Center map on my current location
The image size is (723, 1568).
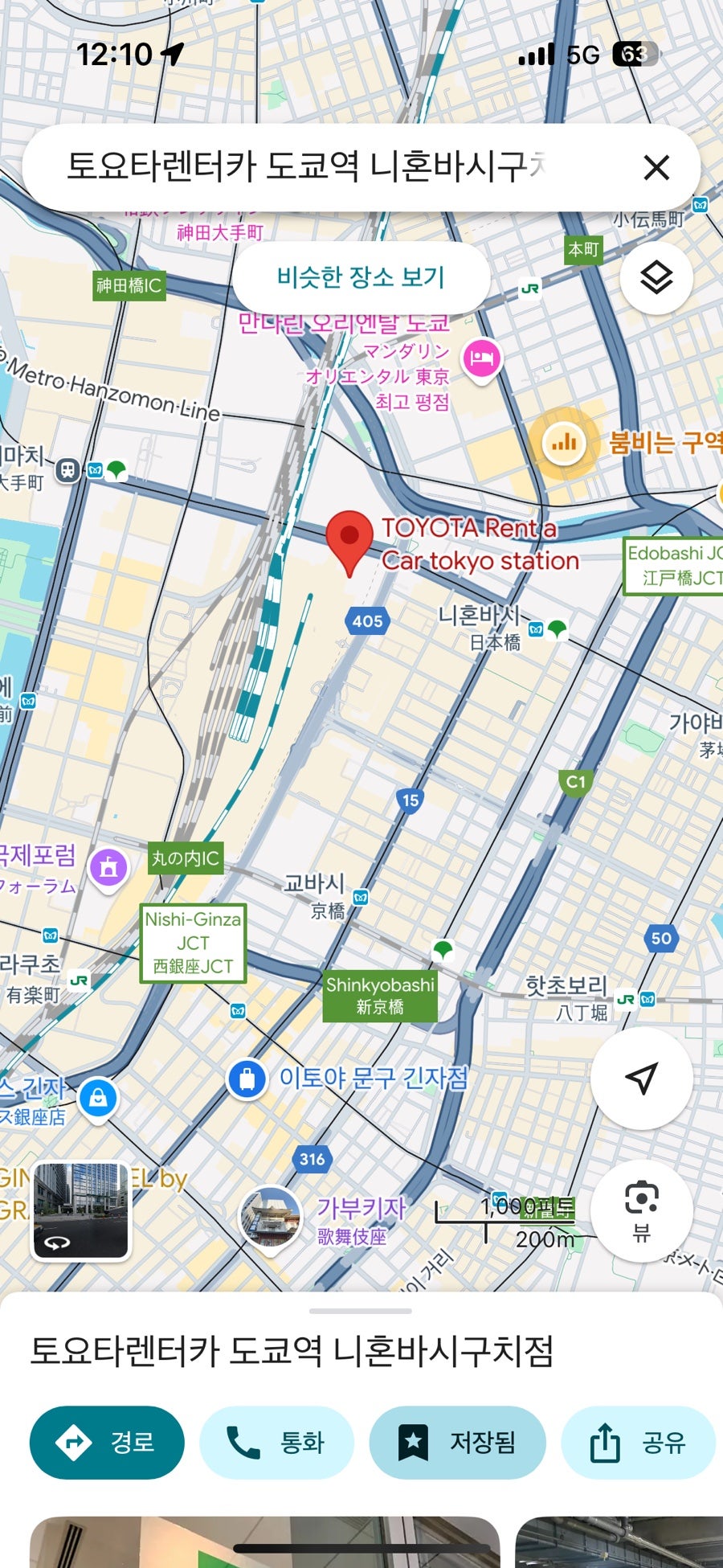[641, 1078]
